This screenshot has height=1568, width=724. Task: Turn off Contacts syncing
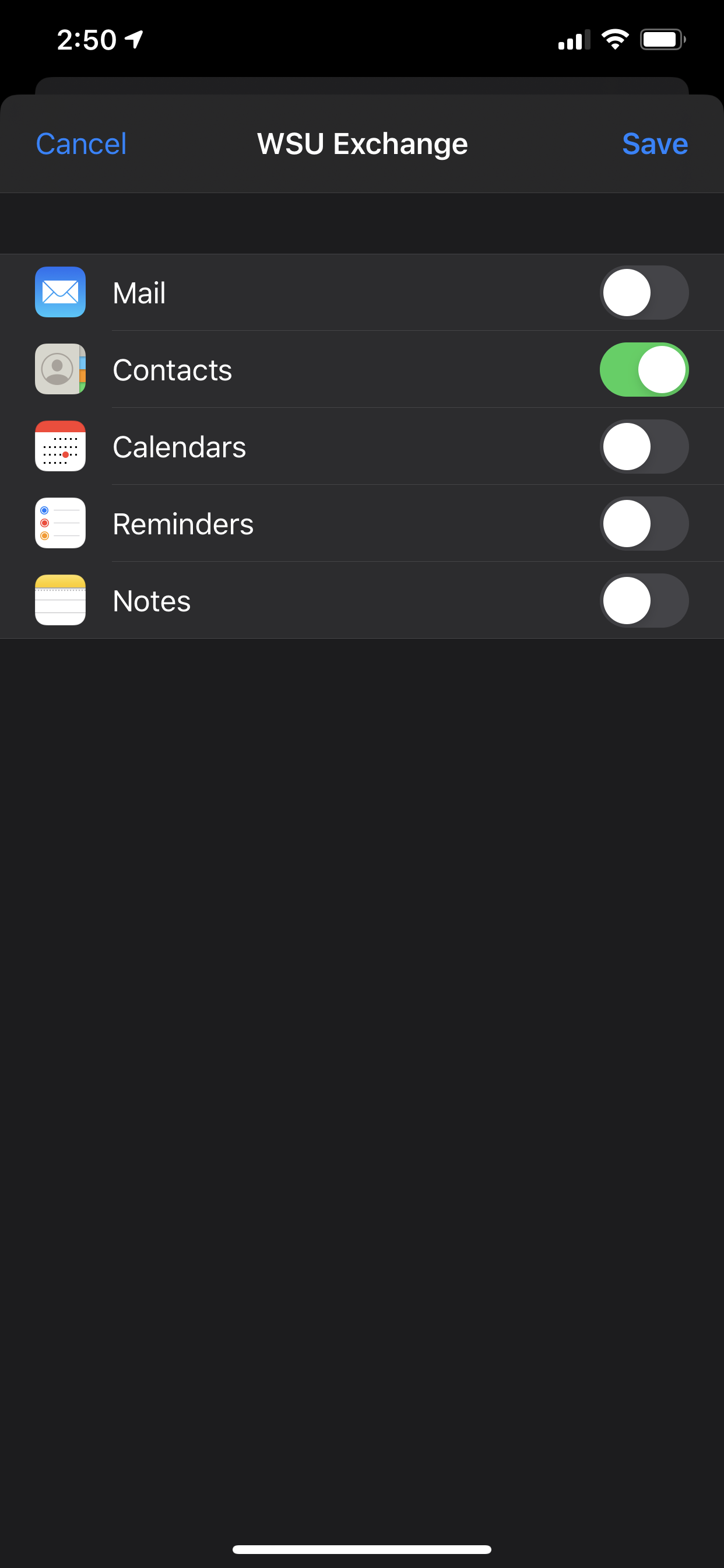(x=644, y=370)
